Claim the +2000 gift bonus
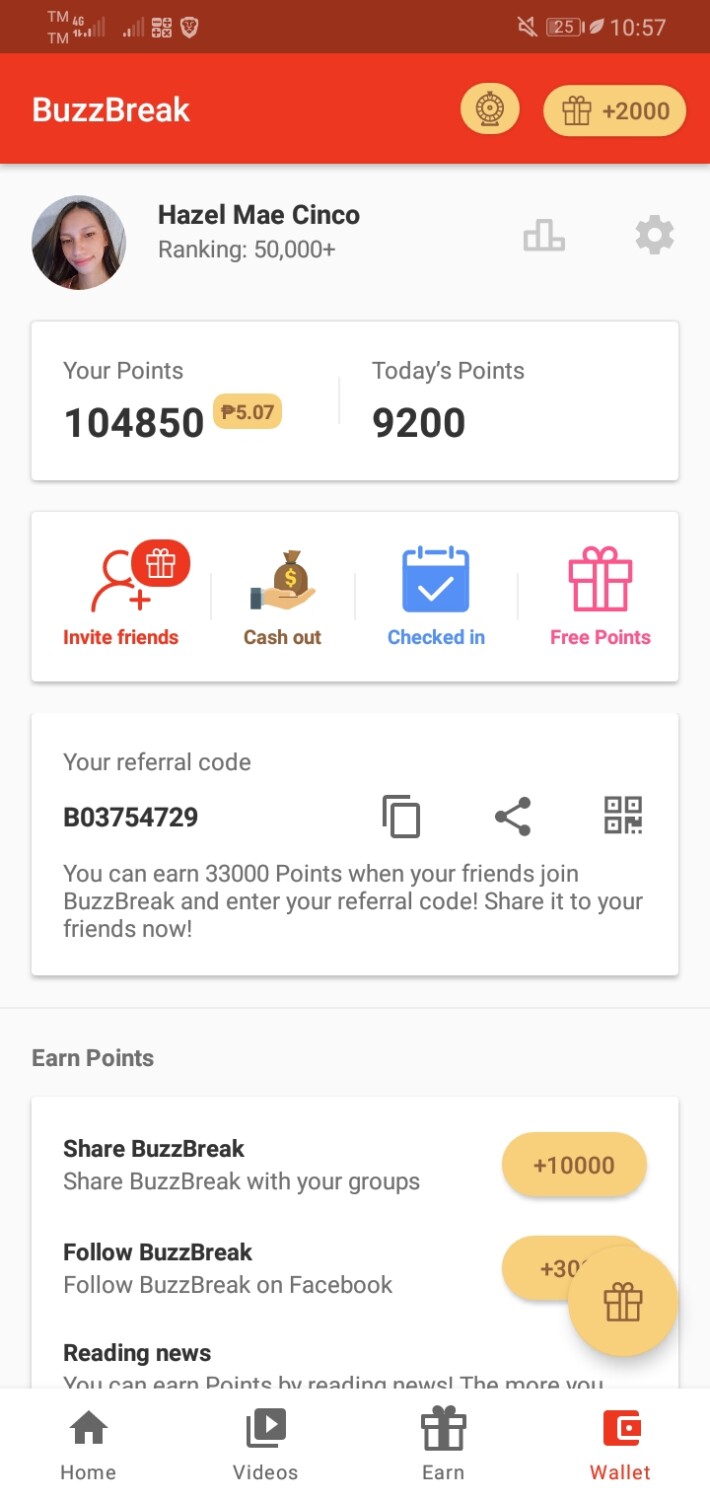Image resolution: width=710 pixels, height=1499 pixels. pyautogui.click(x=615, y=110)
